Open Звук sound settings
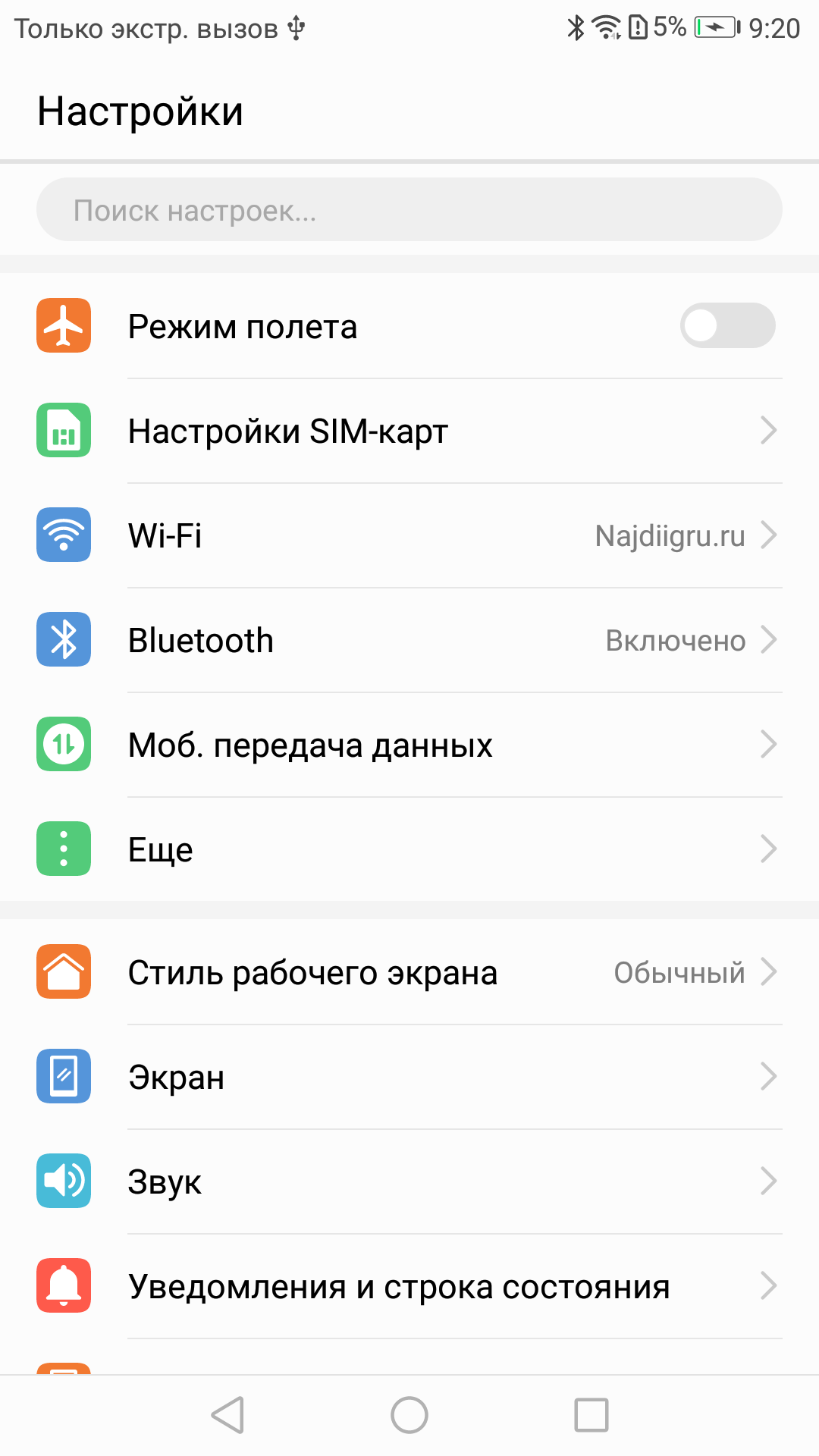The image size is (819, 1456). 409,1181
